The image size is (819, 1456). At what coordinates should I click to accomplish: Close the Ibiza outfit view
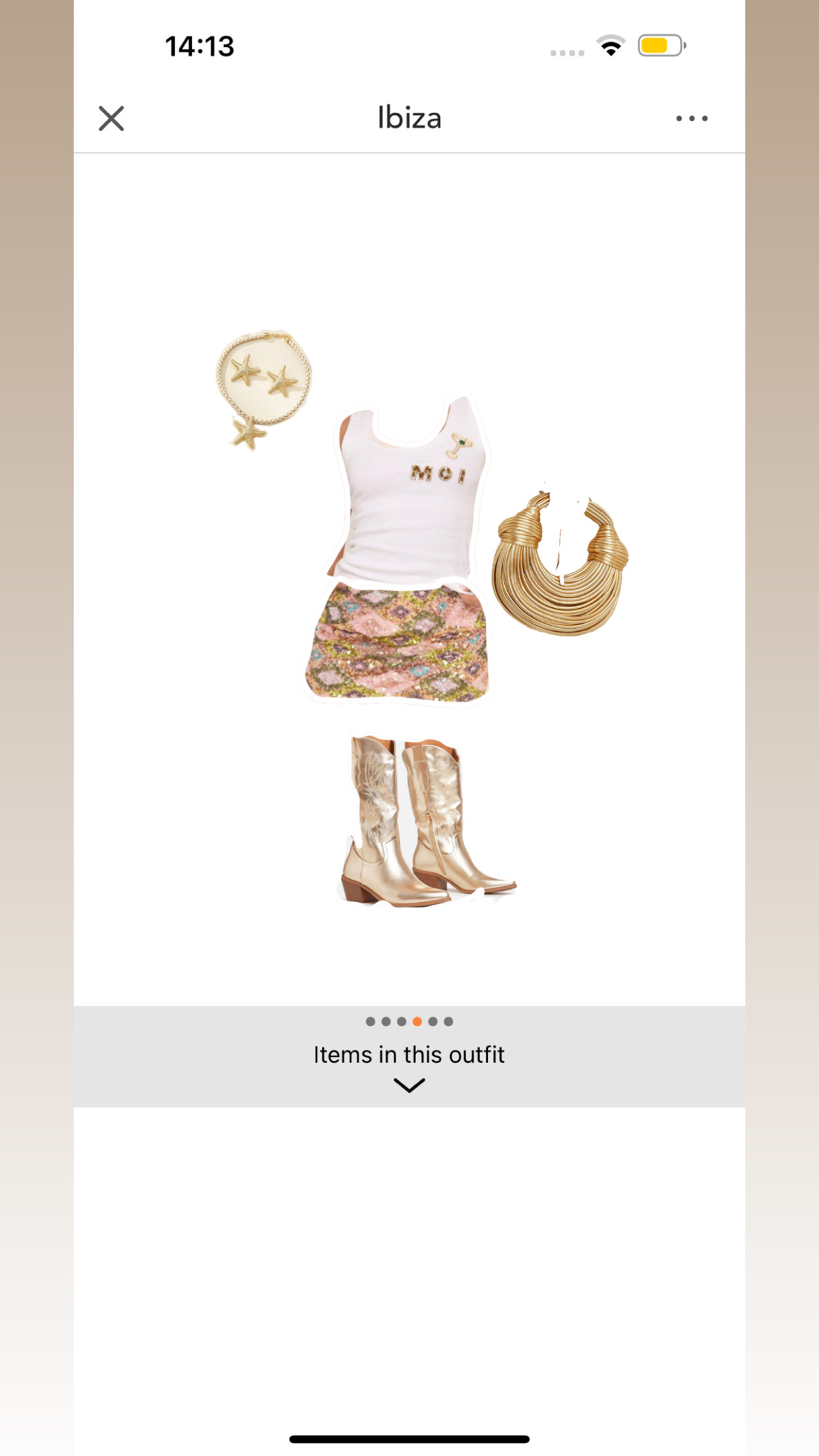tap(111, 119)
